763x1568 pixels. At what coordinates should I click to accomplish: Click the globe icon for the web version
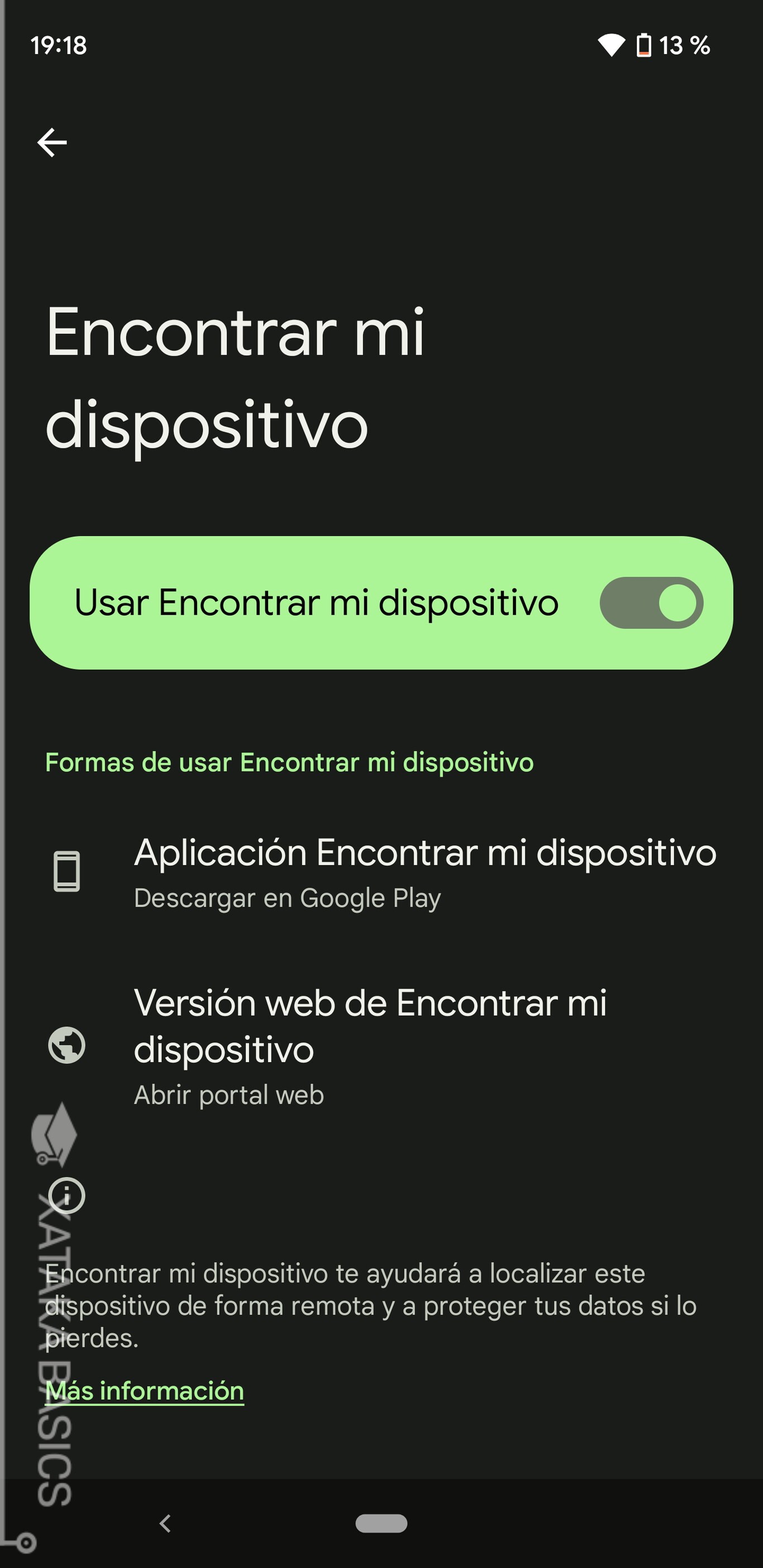pos(67,1046)
